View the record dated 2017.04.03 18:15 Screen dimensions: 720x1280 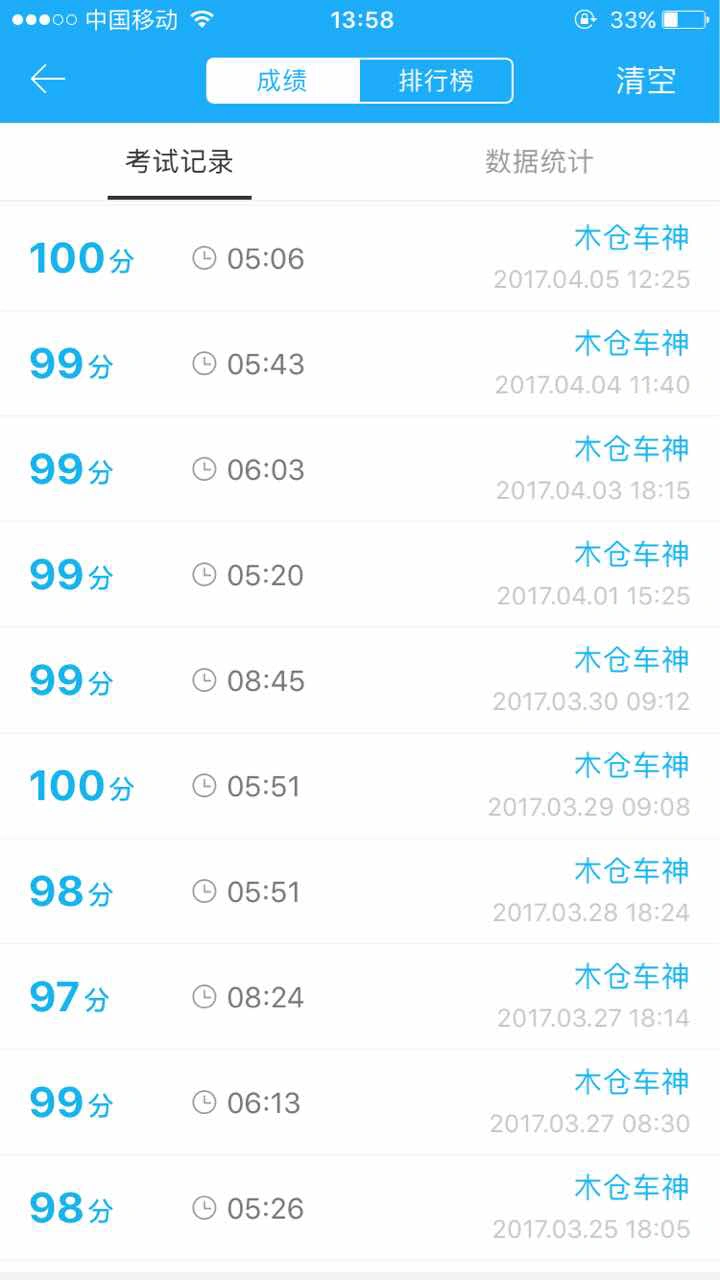tap(360, 469)
